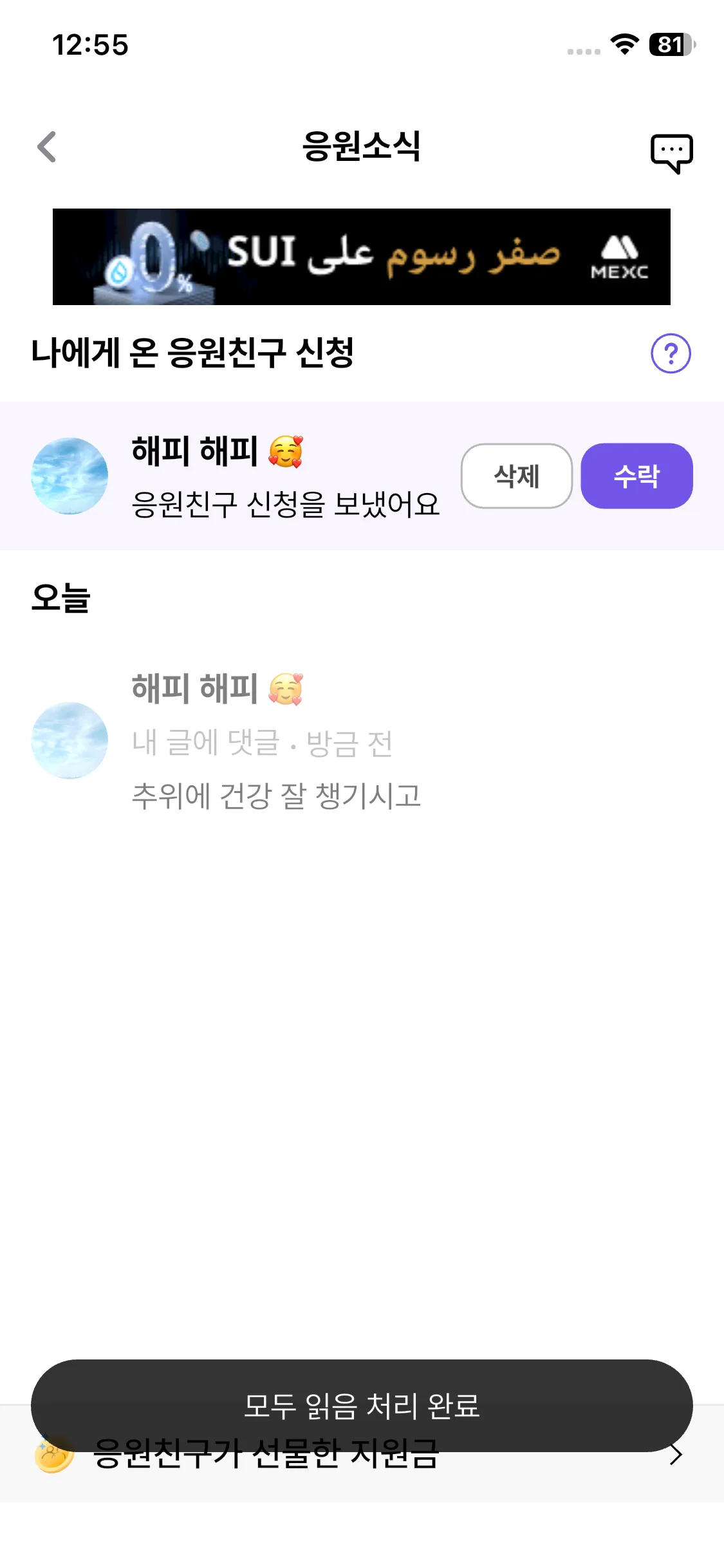Open the MEXC SUI ad banner
The height and width of the screenshot is (1568, 724).
click(361, 256)
